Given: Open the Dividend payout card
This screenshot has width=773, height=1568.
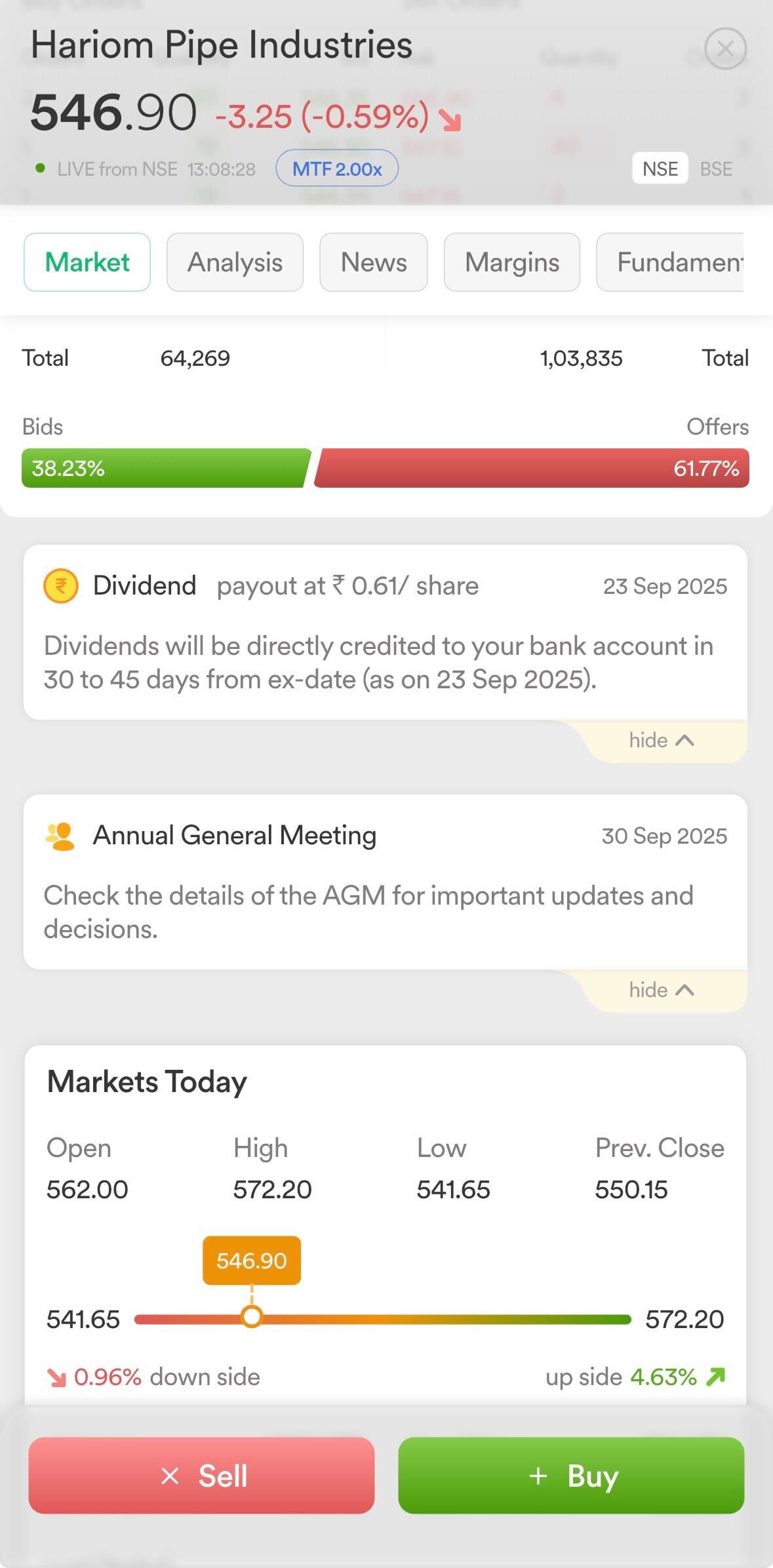Looking at the screenshot, I should pos(385,632).
